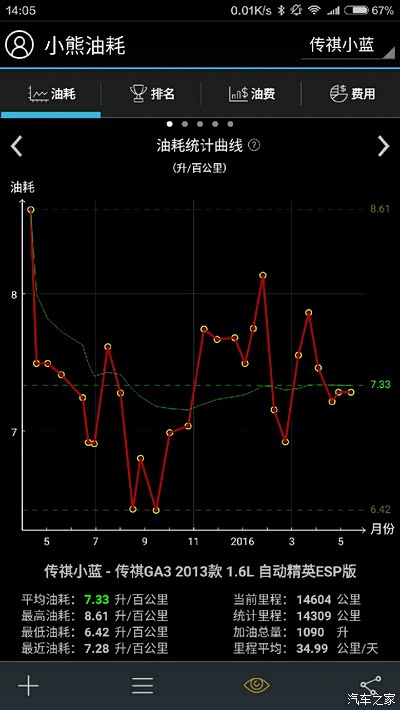The height and width of the screenshot is (710, 400).
Task: Select the 油耗 tab
Action: [51, 94]
